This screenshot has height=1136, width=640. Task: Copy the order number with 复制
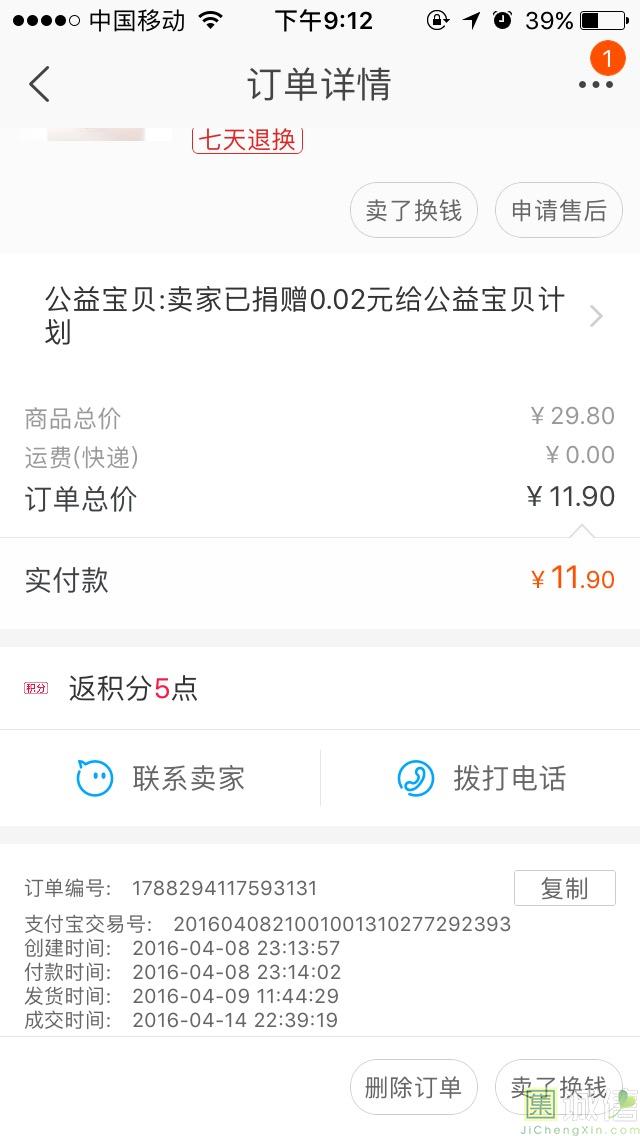coord(564,888)
